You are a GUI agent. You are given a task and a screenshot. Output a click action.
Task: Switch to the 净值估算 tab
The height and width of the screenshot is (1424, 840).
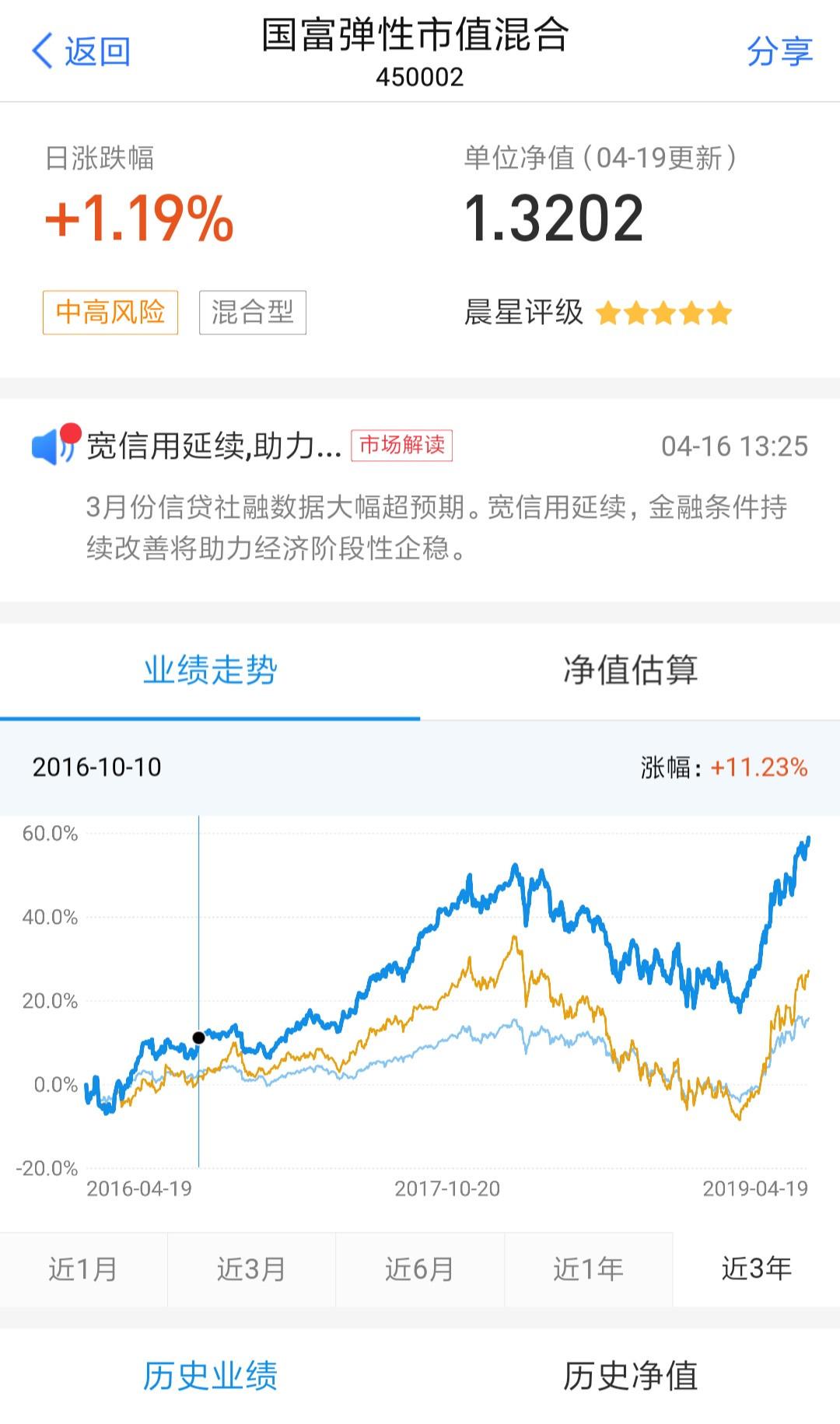[630, 671]
